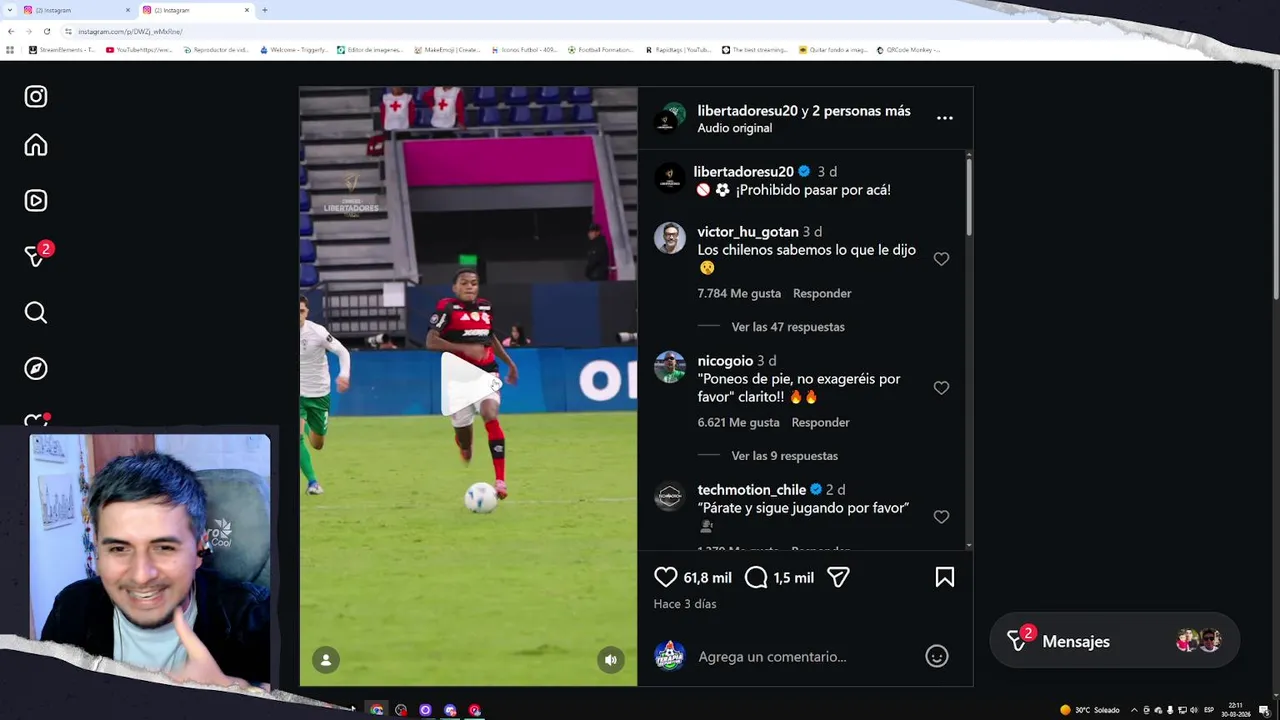Expand the 47 replies thread
The width and height of the screenshot is (1280, 720).
click(787, 327)
